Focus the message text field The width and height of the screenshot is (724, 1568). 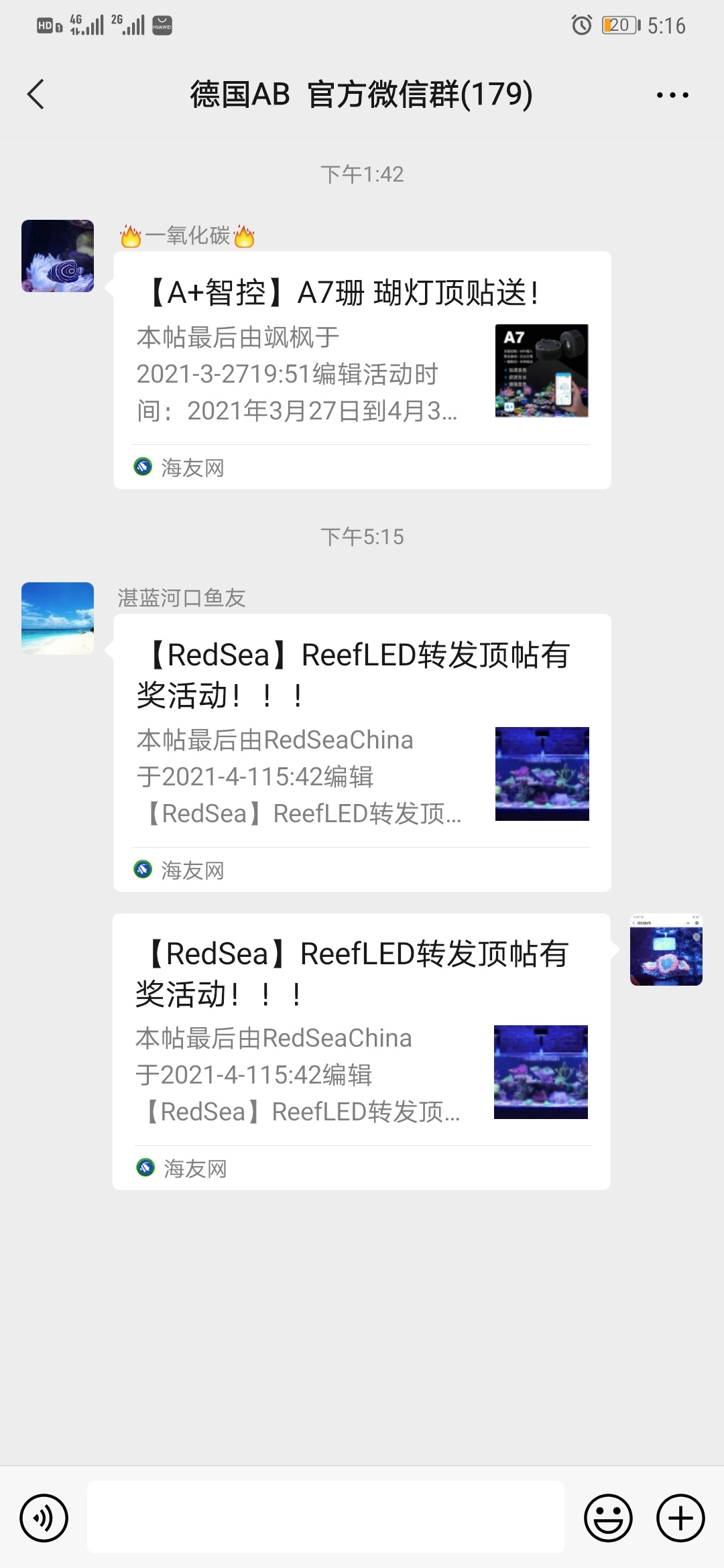pos(325,1518)
